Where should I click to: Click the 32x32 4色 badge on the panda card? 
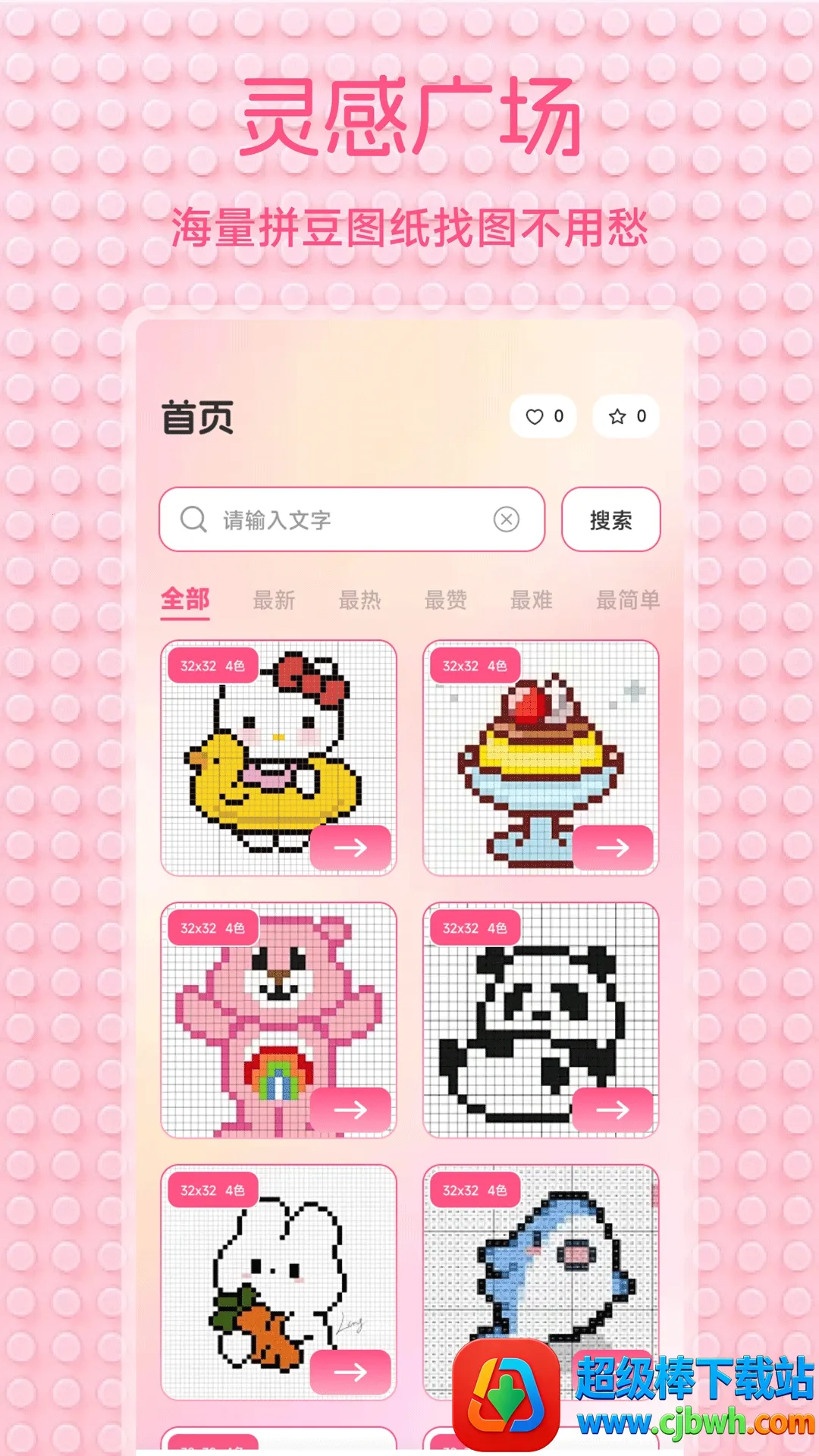(x=475, y=928)
